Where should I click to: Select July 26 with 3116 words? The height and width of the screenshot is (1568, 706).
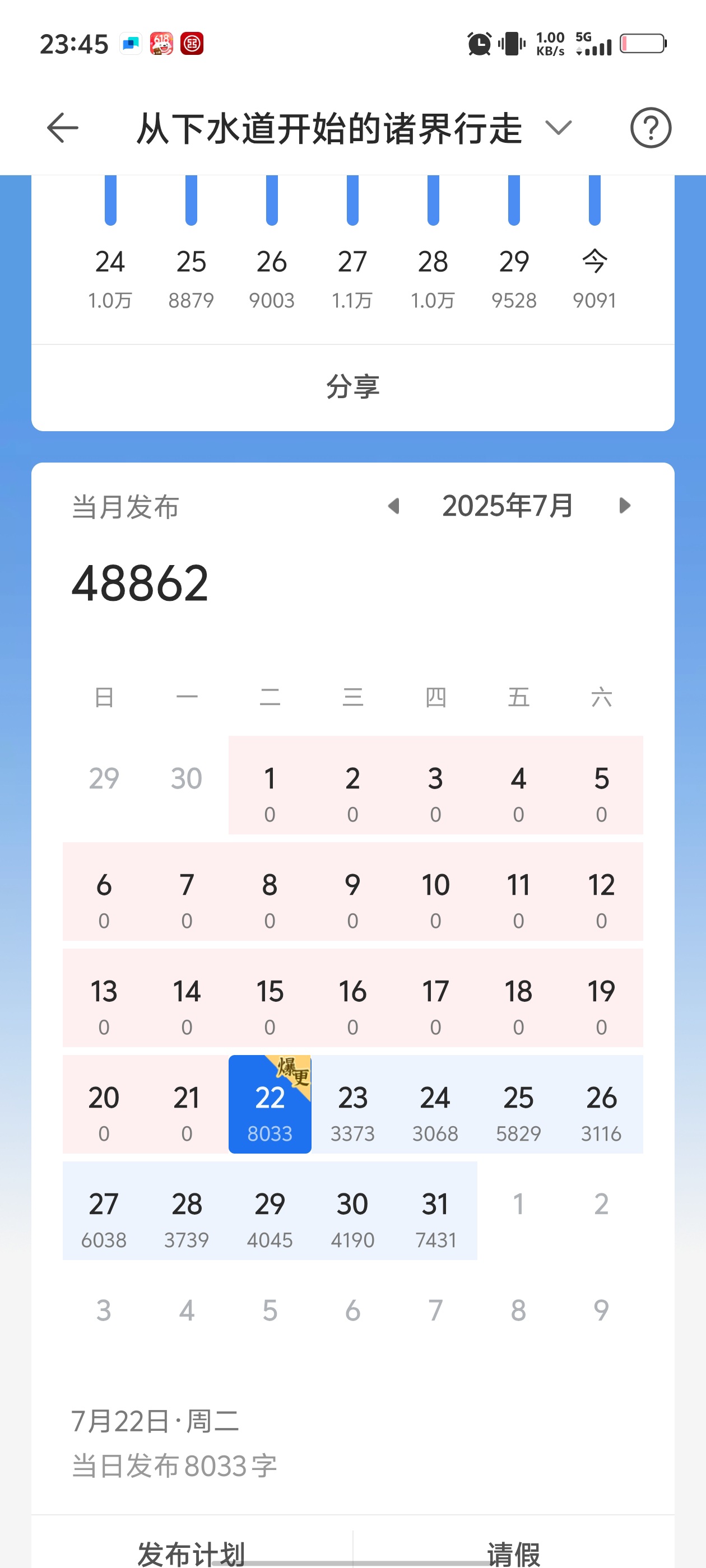coord(601,1105)
